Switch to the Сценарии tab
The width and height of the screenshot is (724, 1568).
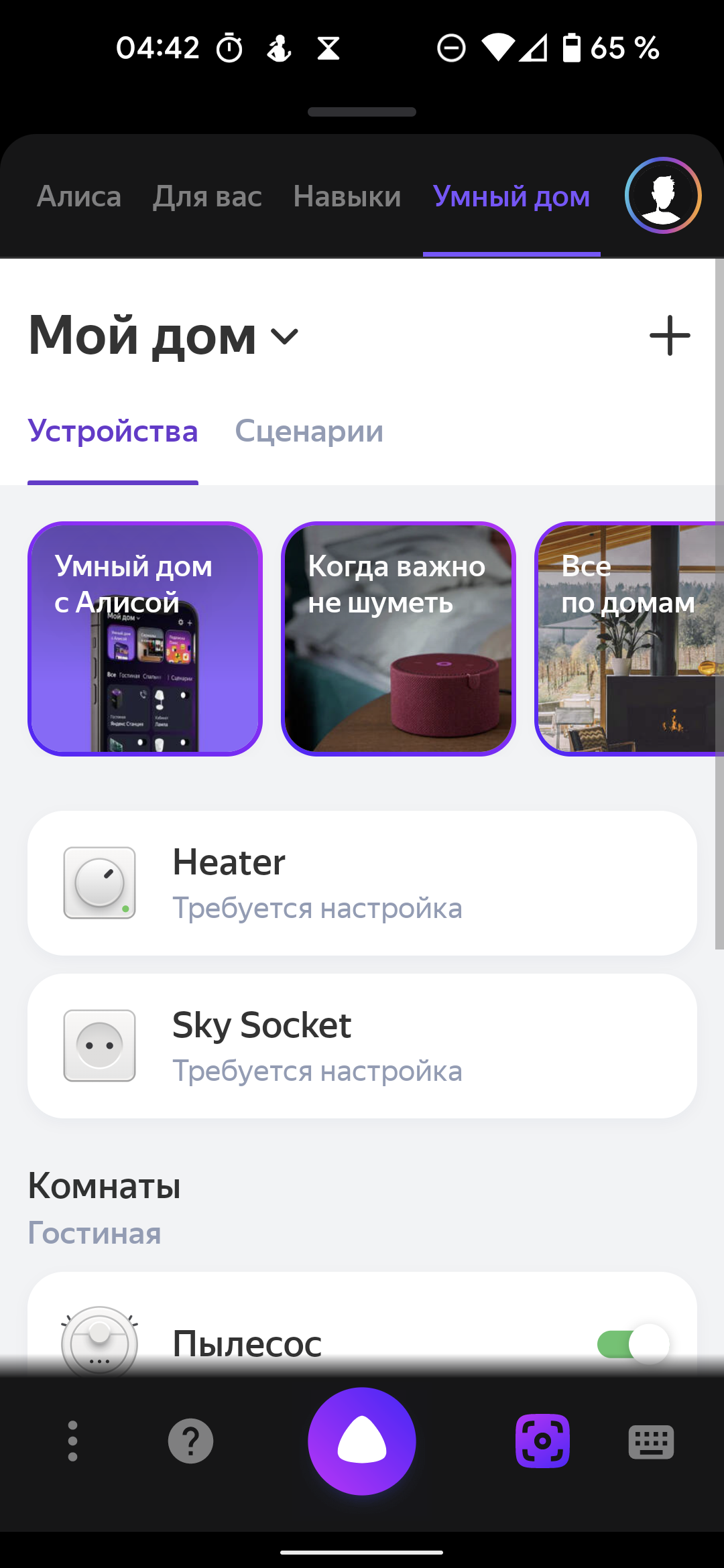tap(309, 432)
